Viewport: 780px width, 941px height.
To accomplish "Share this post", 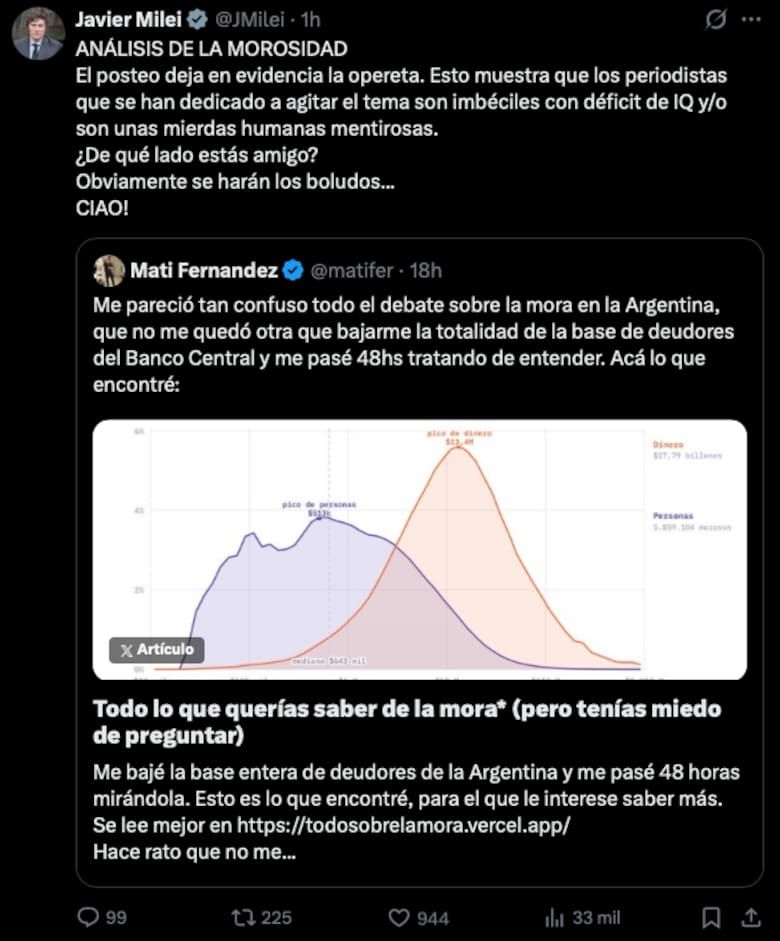I will point(751,917).
